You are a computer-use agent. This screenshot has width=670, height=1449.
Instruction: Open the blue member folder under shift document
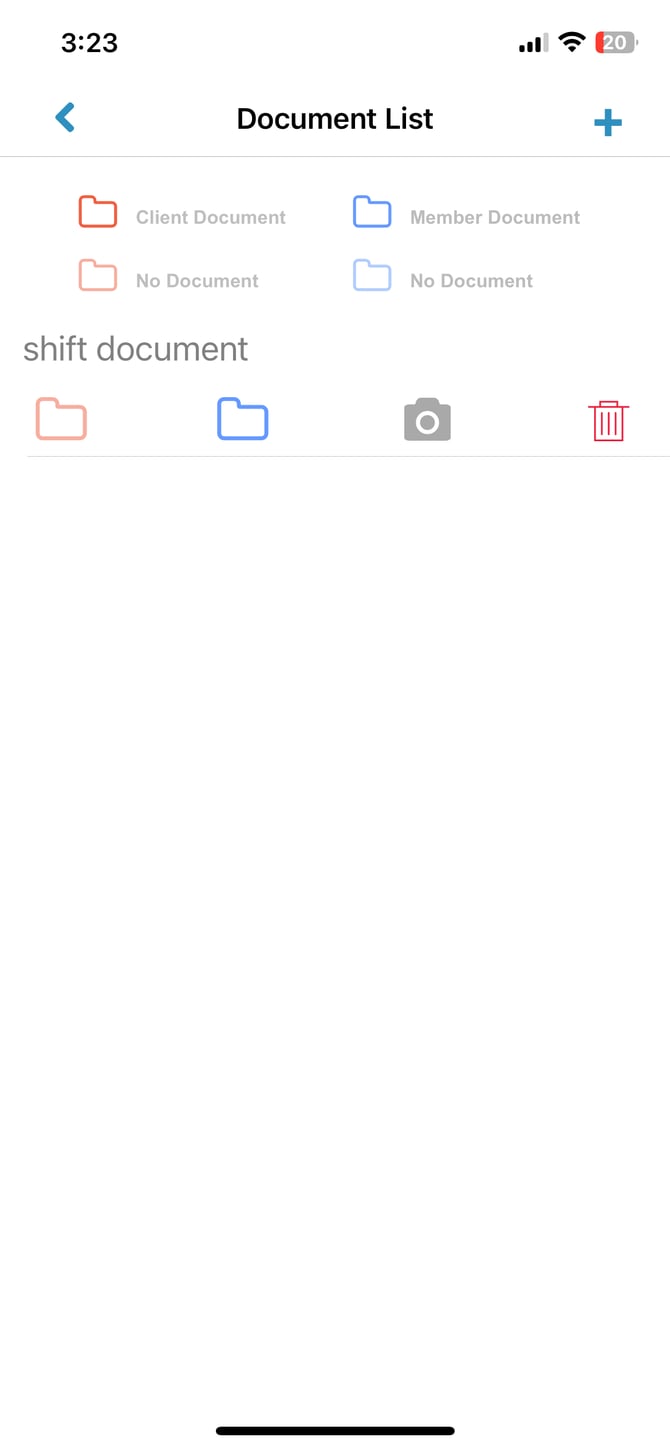pos(242,419)
